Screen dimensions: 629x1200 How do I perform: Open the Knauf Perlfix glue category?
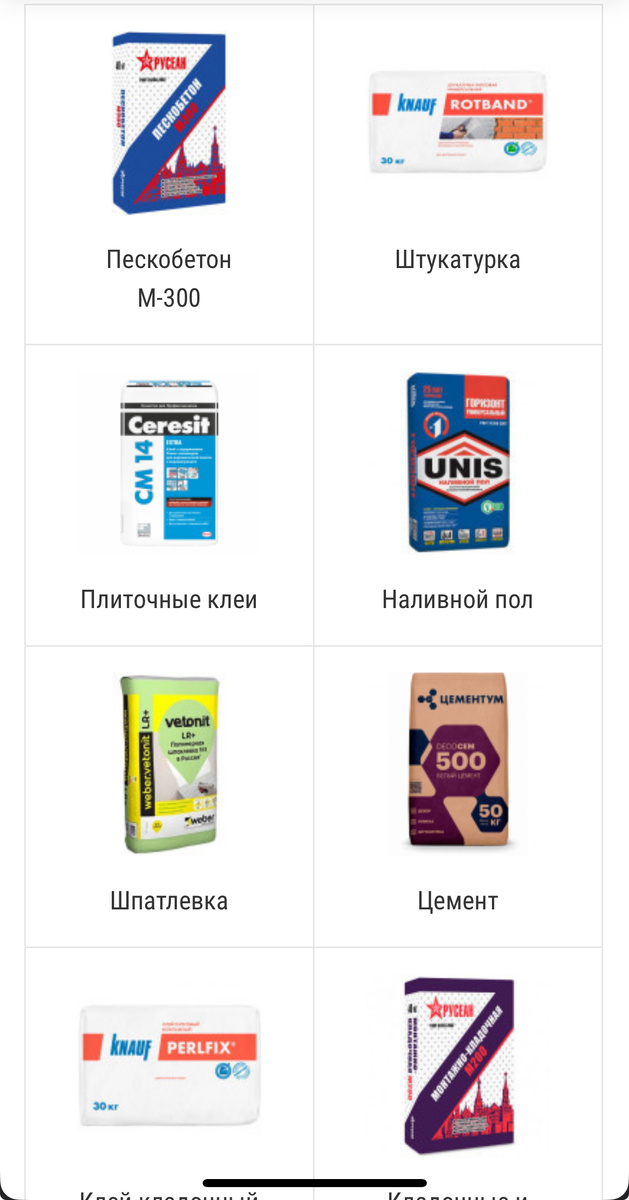[169, 1065]
